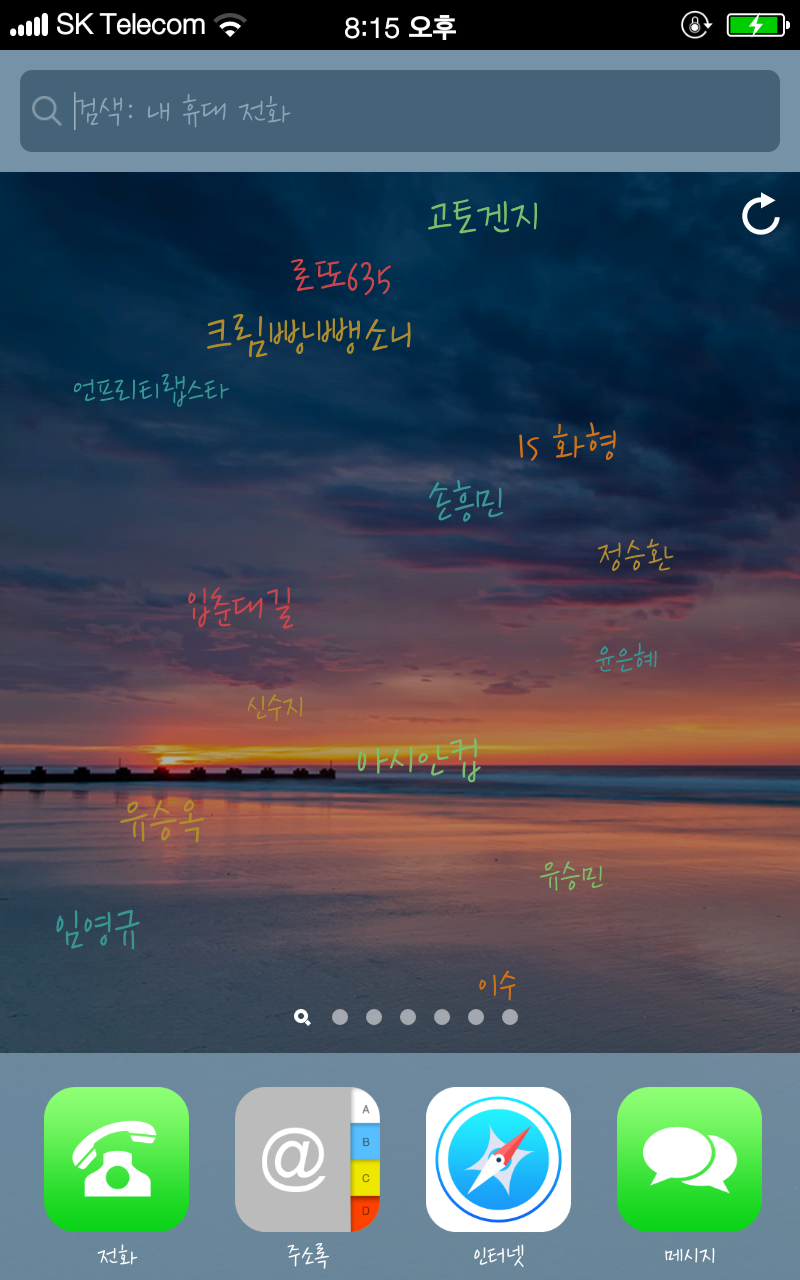Open the 전화 phone app
The image size is (800, 1280).
116,1159
